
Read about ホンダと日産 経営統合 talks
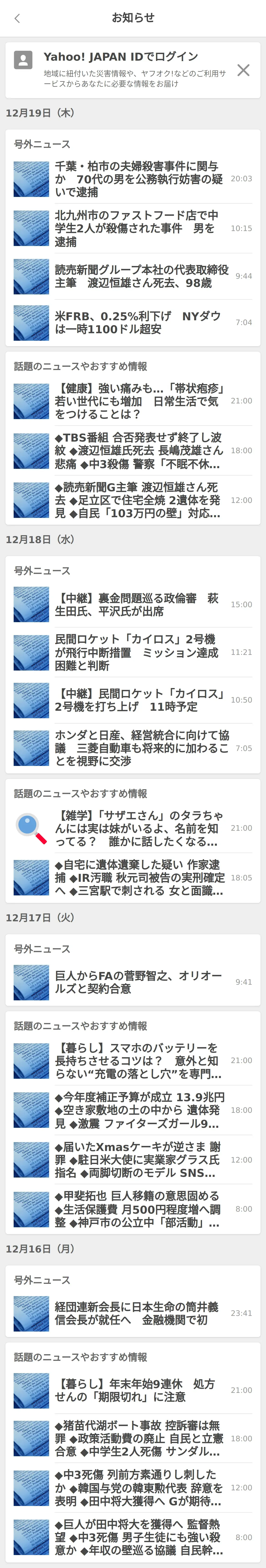coord(138,748)
